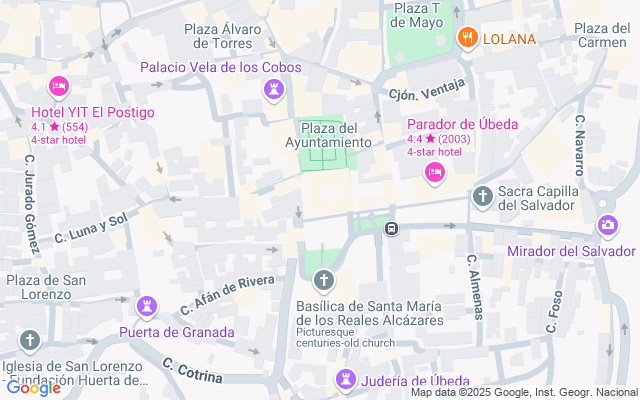The height and width of the screenshot is (400, 640).
Task: Open the Mirador del Salvador camera marker
Action: click(x=607, y=227)
